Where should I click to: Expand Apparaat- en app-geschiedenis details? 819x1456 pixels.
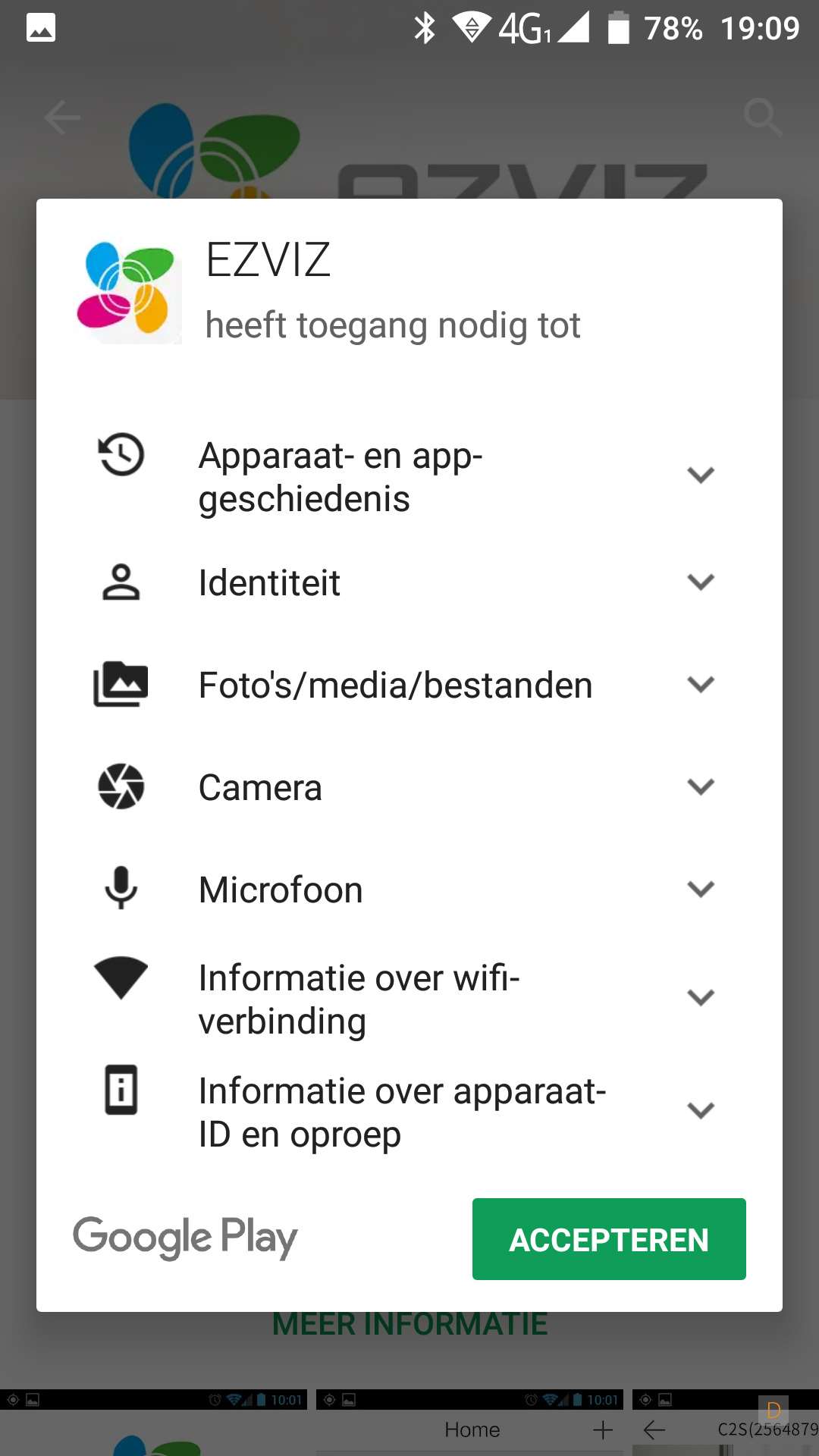(x=700, y=475)
